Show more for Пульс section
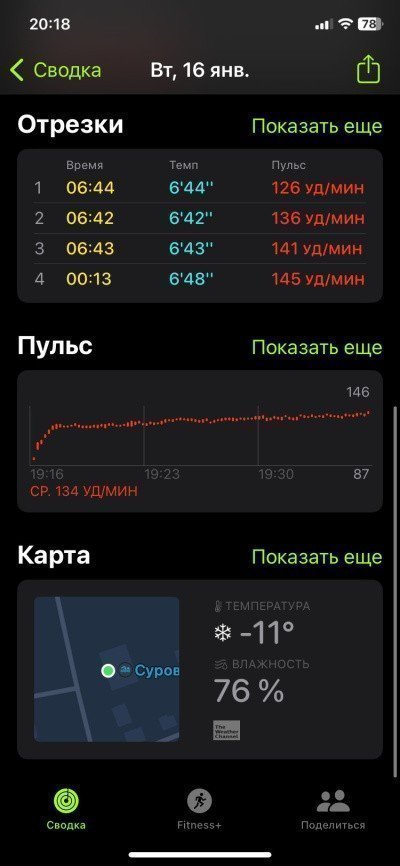 [x=317, y=347]
